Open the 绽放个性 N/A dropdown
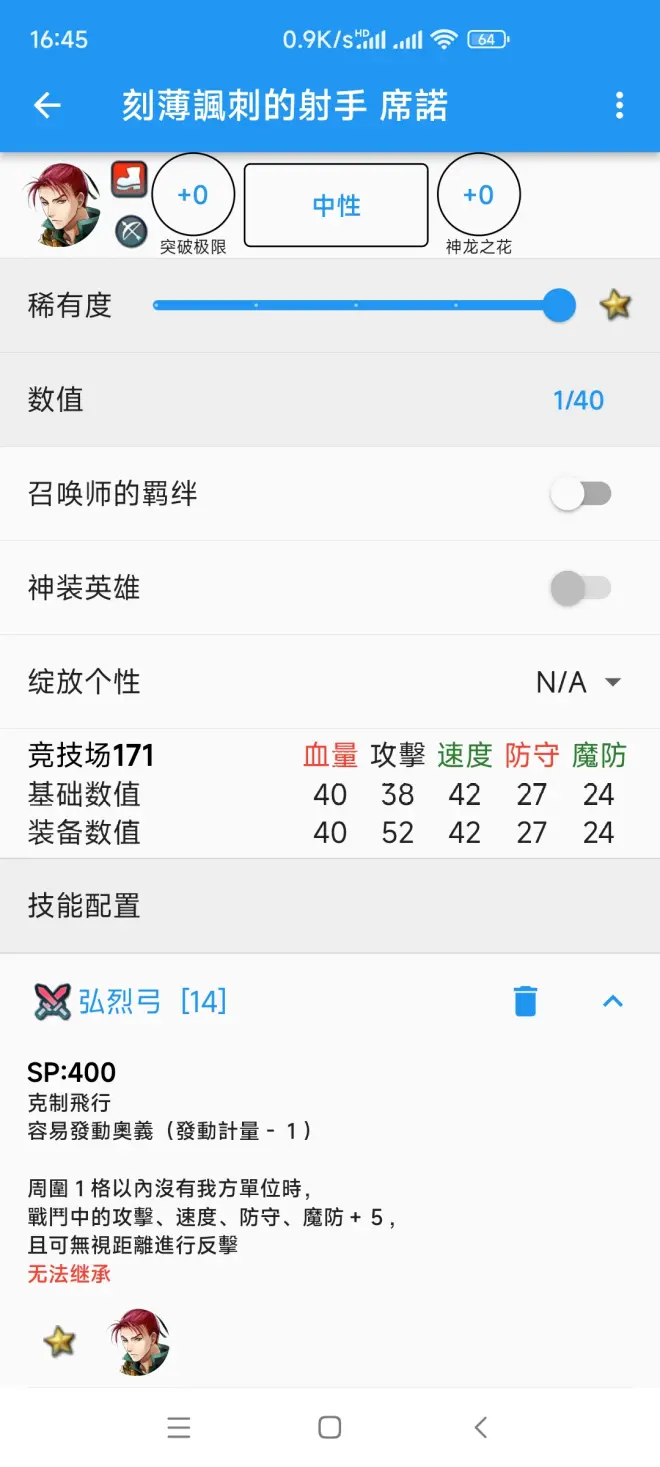This screenshot has height=1467, width=660. (x=579, y=682)
